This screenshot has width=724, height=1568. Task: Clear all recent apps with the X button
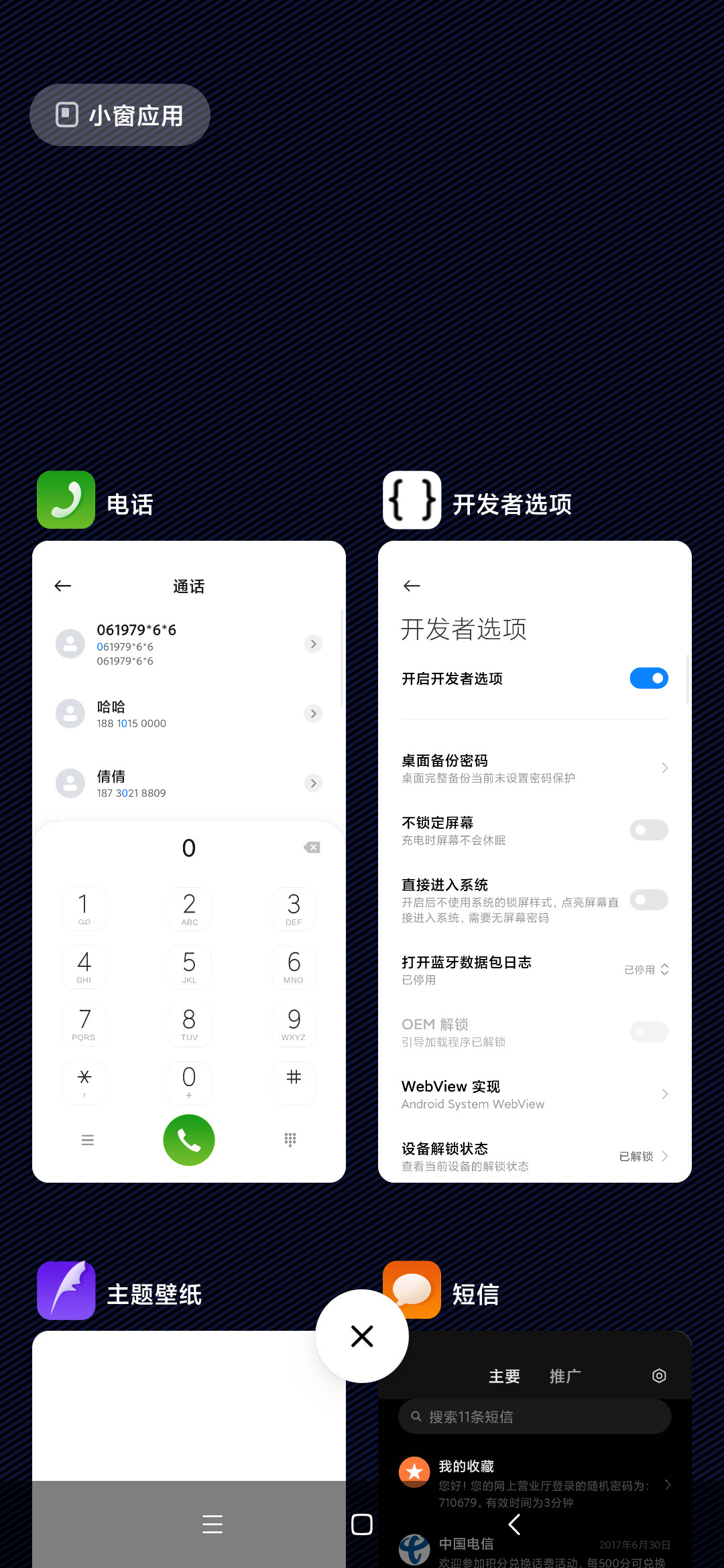click(362, 1336)
